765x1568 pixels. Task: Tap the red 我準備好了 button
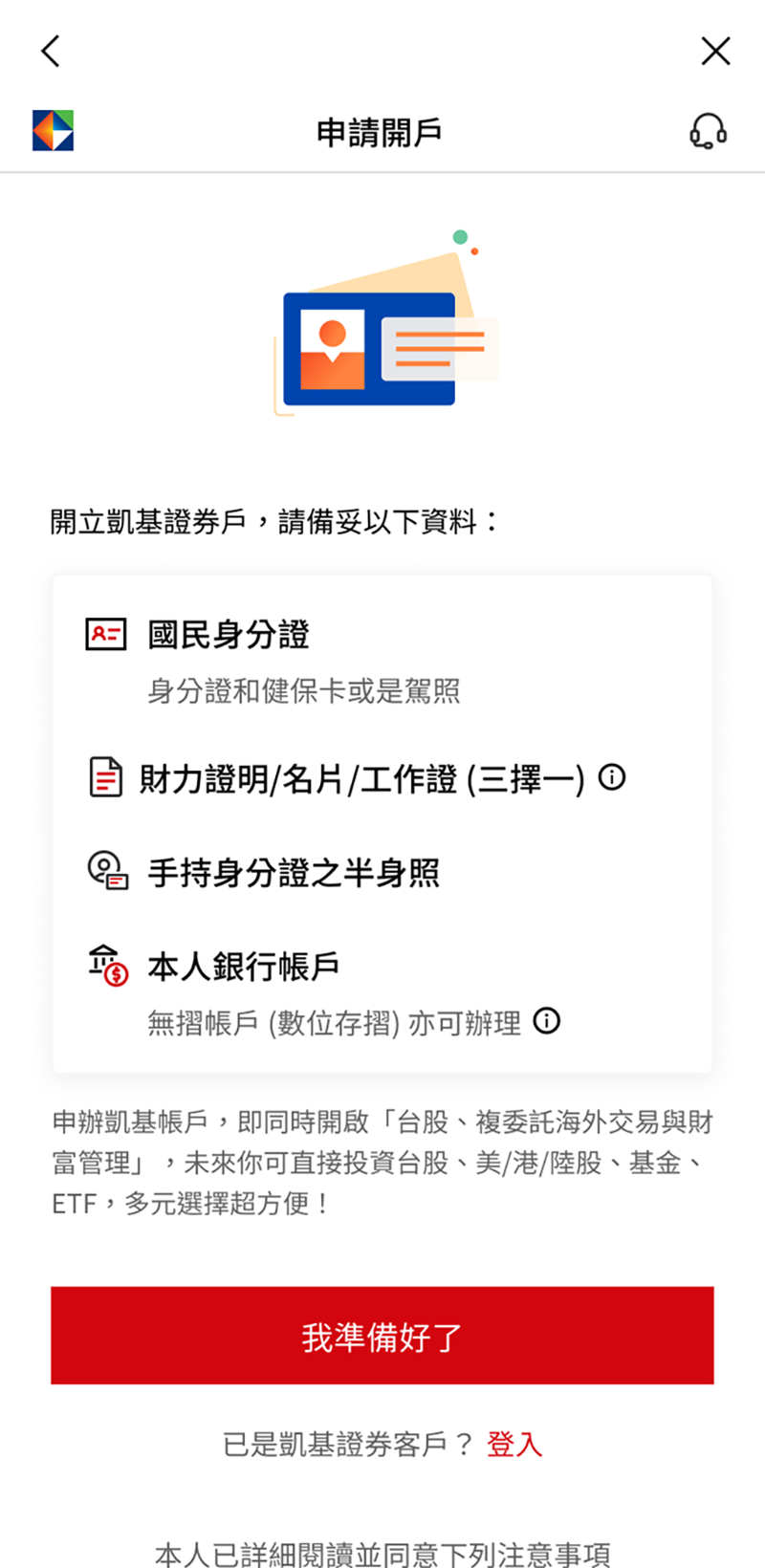(x=382, y=1335)
